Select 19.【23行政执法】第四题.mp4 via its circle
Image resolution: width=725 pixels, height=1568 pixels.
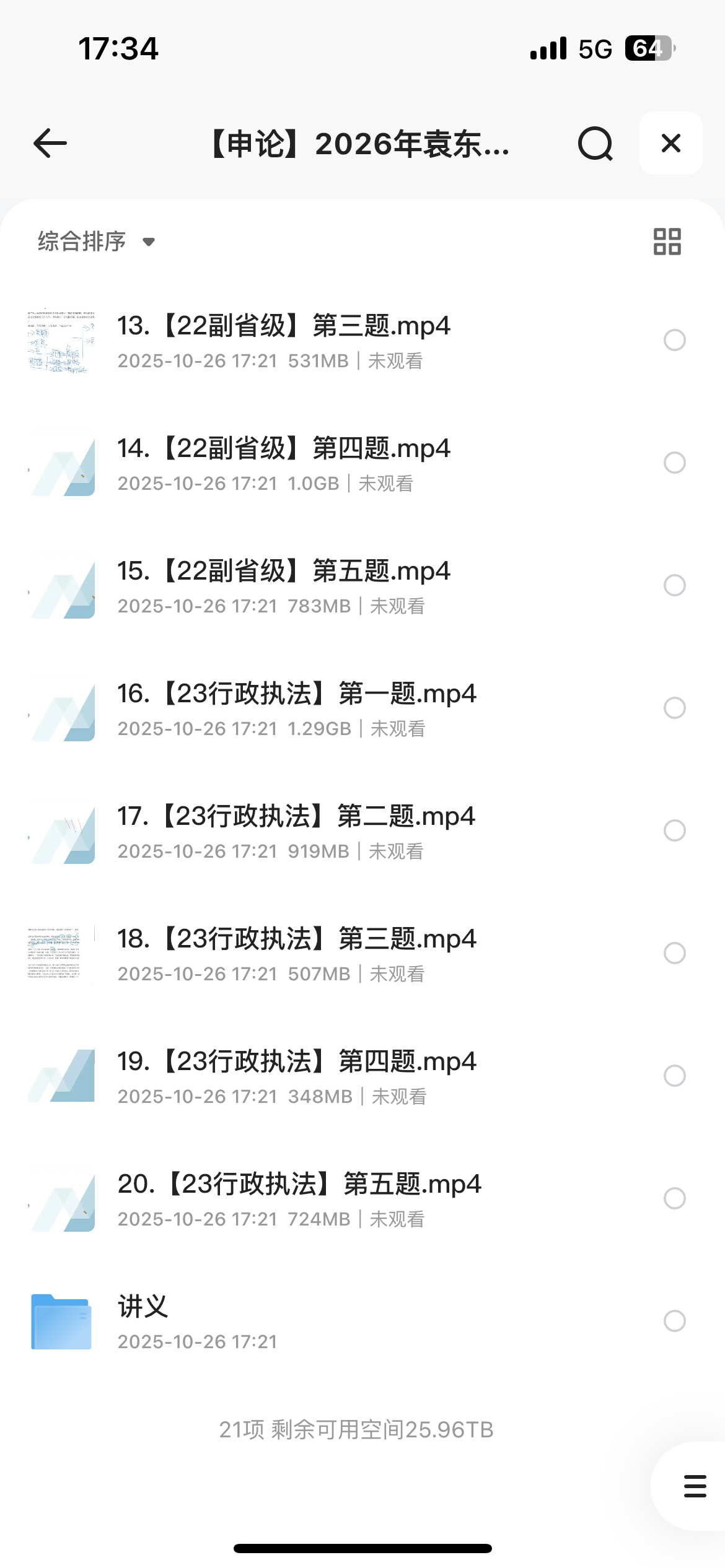[674, 1076]
